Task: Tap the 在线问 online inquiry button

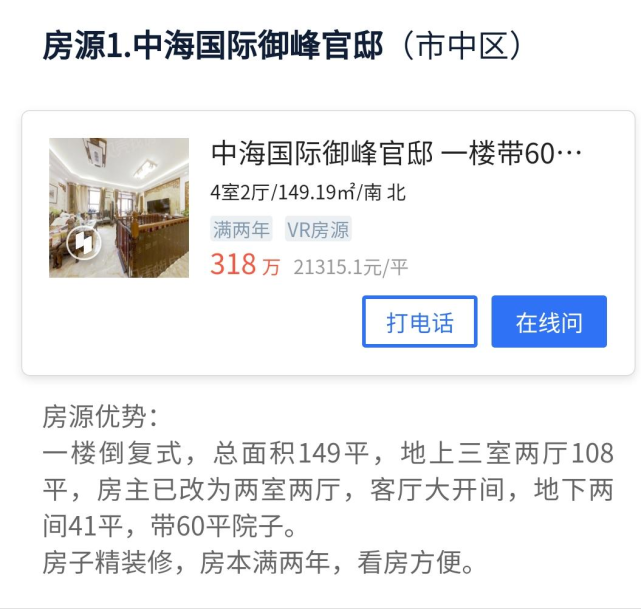Action: click(x=548, y=322)
